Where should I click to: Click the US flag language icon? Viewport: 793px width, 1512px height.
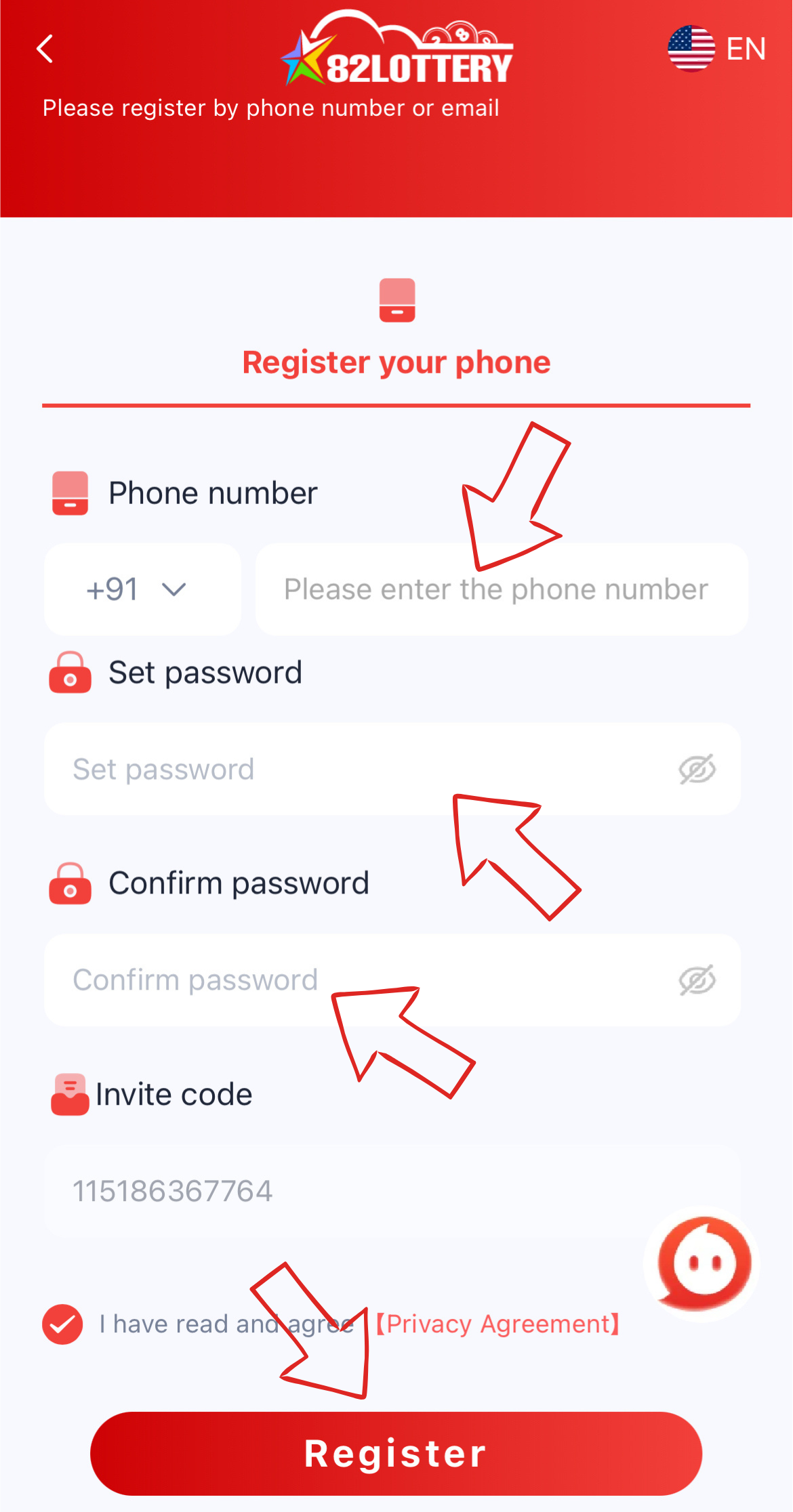(x=692, y=48)
